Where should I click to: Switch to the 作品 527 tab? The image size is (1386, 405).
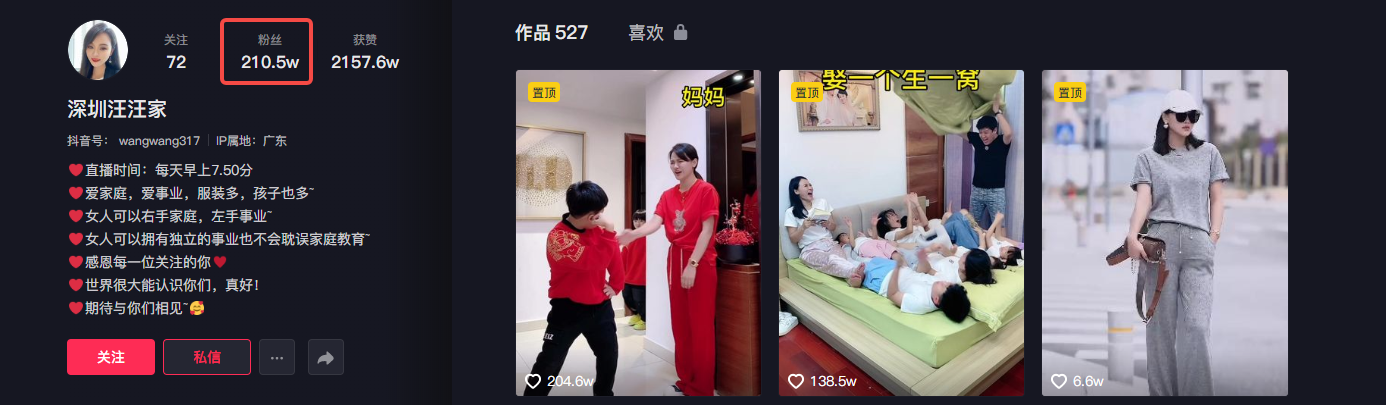click(551, 33)
